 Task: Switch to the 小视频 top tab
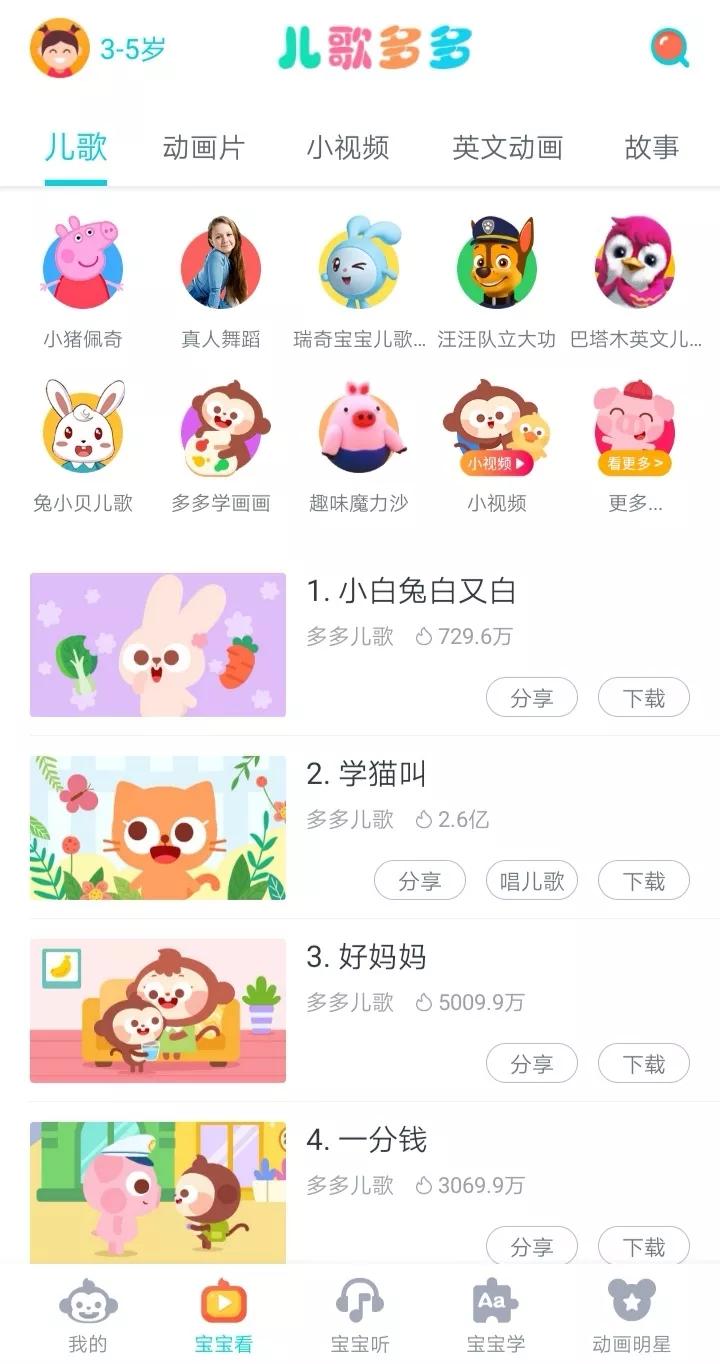coord(347,148)
